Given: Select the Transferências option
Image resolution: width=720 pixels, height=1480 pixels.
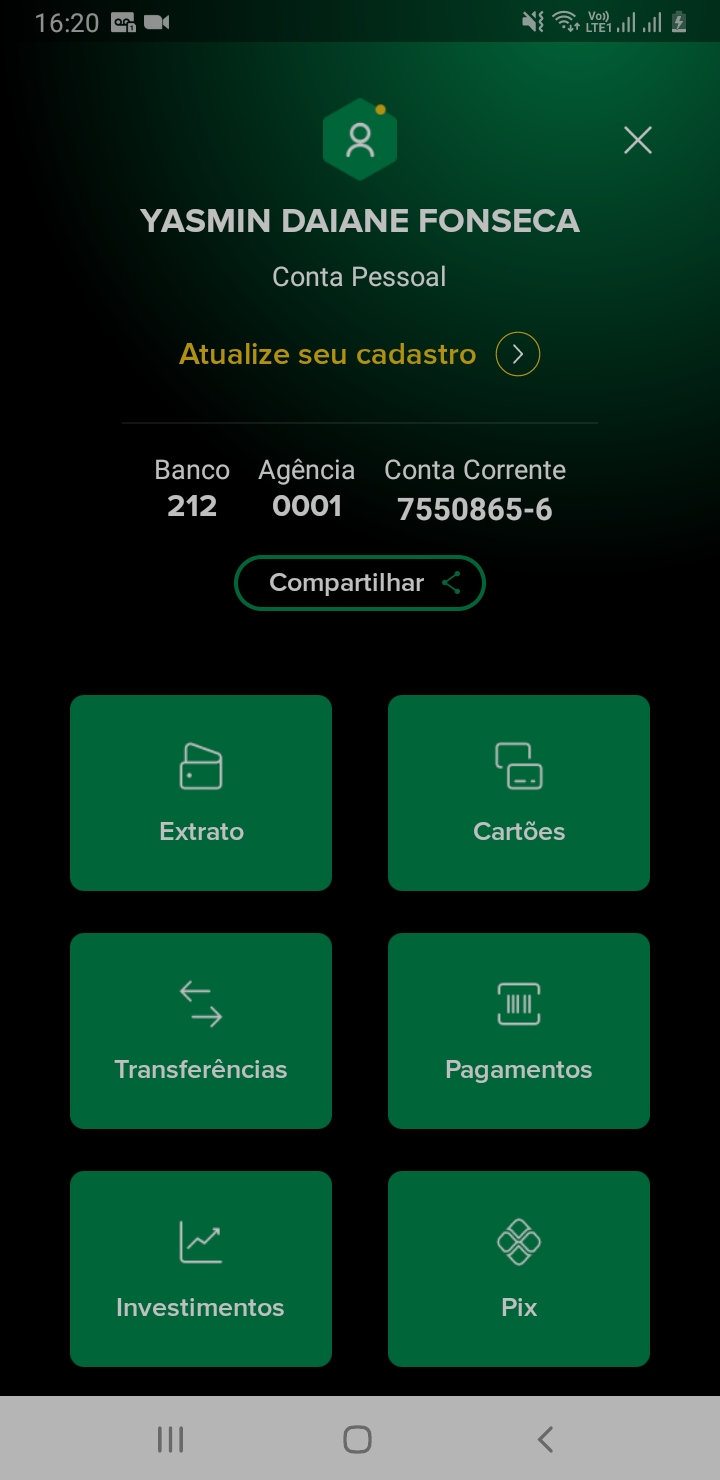Looking at the screenshot, I should (x=201, y=1030).
